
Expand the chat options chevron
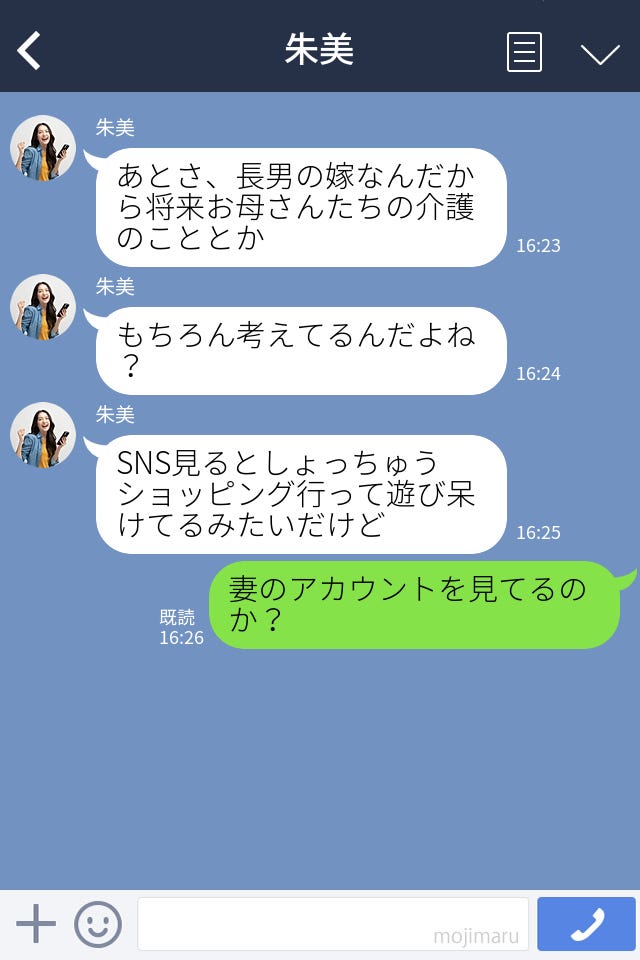click(600, 54)
